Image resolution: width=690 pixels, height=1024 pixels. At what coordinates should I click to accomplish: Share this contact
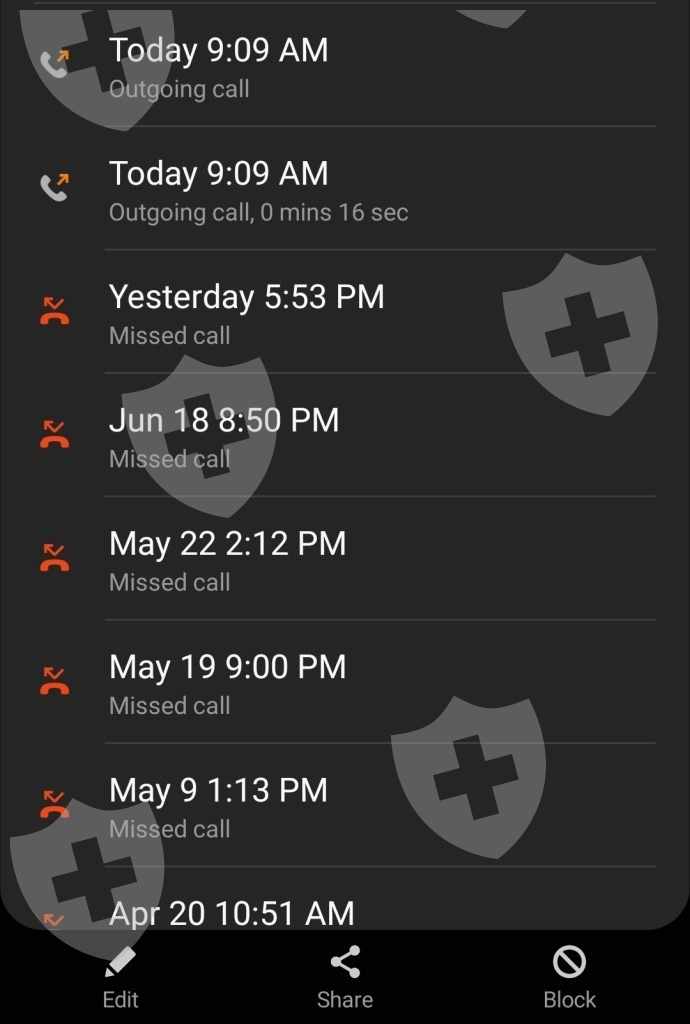click(345, 978)
